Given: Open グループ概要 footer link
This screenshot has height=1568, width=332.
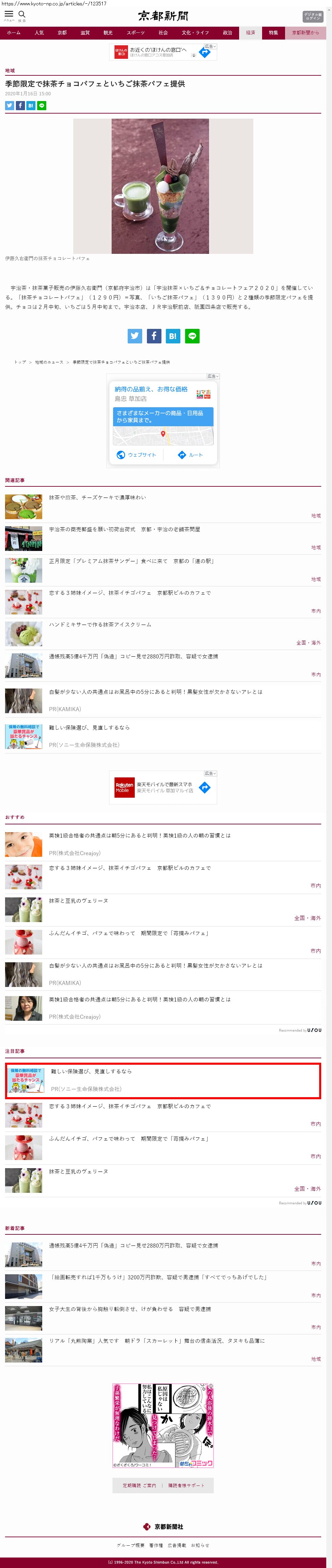Looking at the screenshot, I should (x=131, y=1545).
